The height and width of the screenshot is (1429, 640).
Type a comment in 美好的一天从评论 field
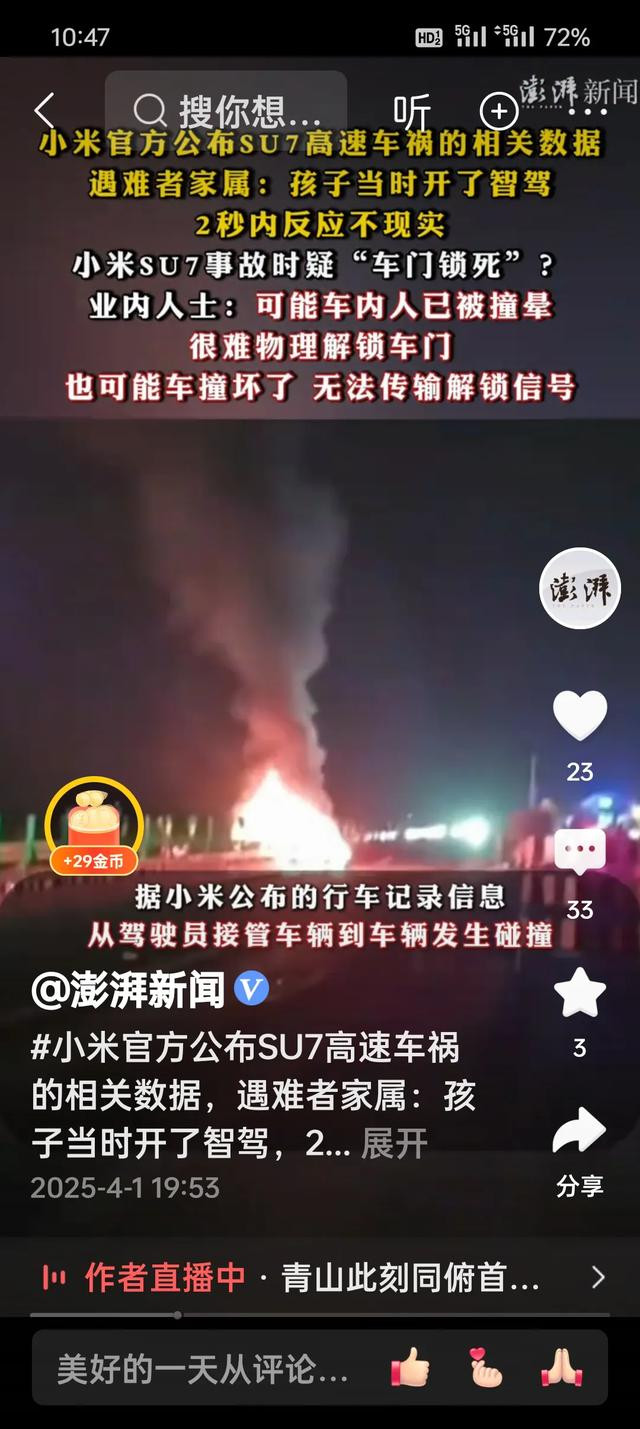[x=203, y=1368]
